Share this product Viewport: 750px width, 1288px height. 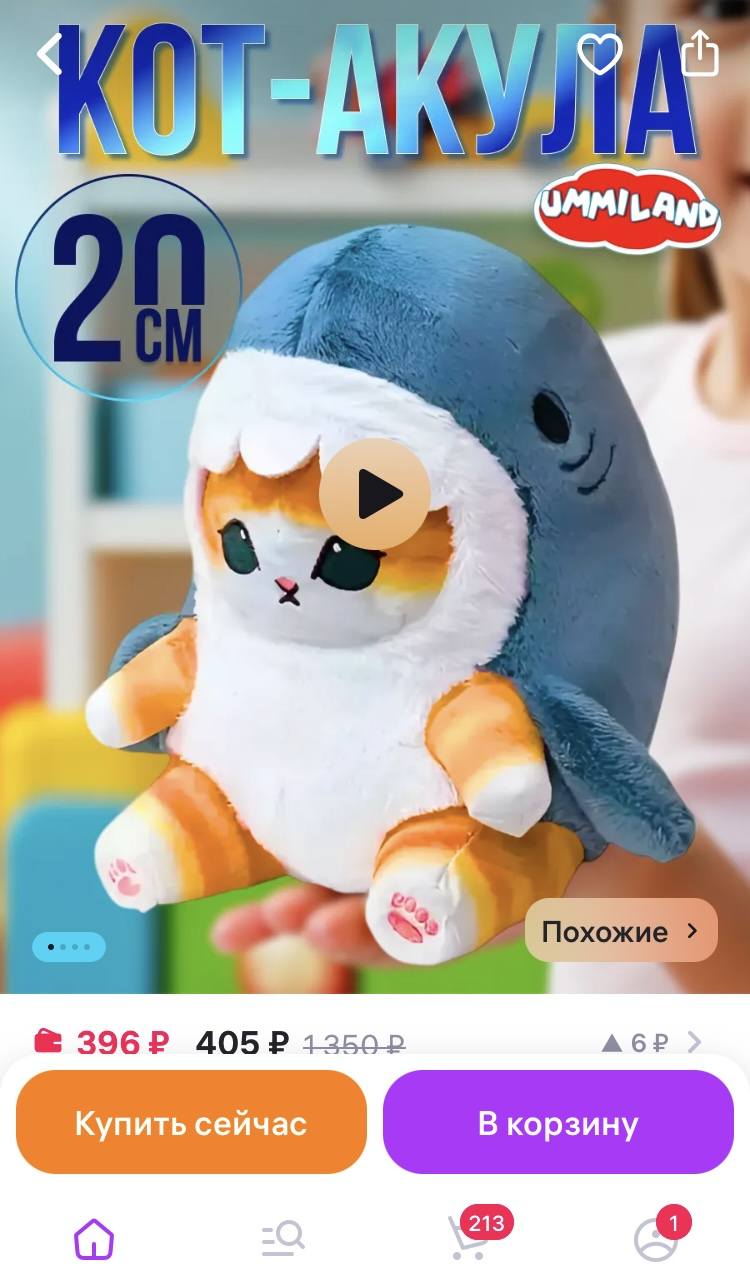(699, 53)
